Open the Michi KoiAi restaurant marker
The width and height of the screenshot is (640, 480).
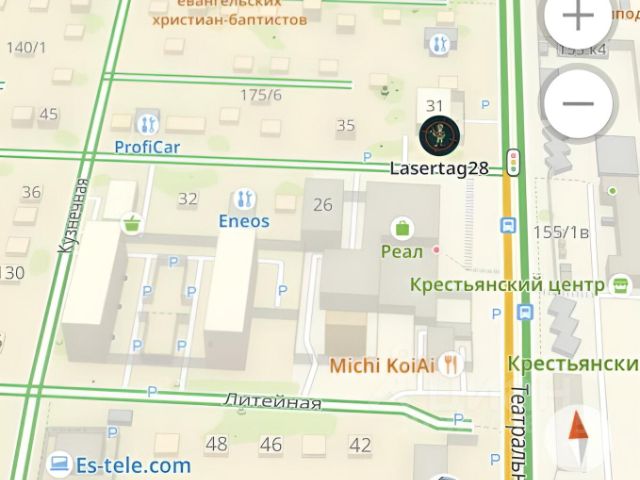click(x=452, y=365)
